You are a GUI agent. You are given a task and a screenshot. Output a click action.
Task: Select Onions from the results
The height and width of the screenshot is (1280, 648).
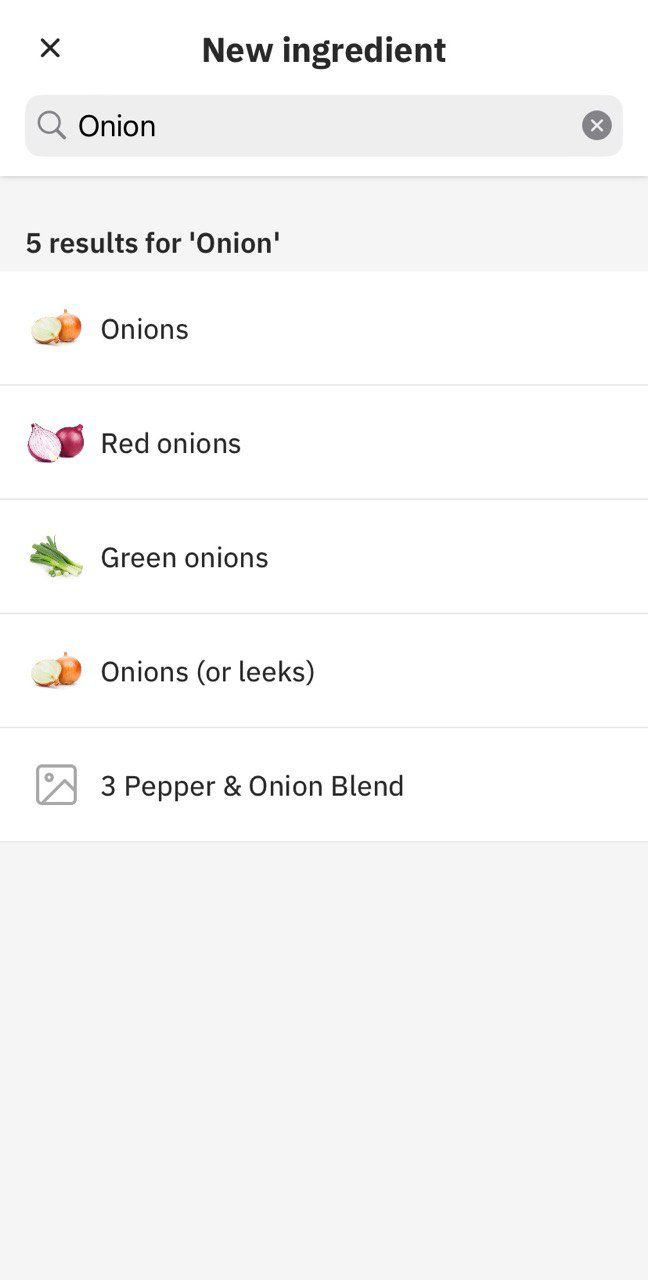324,328
